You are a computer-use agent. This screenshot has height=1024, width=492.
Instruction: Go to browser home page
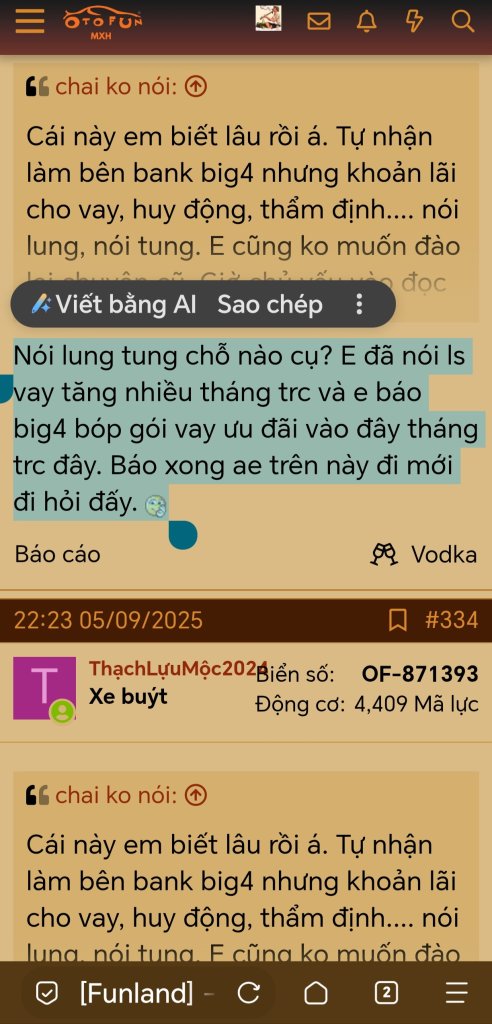[x=316, y=993]
